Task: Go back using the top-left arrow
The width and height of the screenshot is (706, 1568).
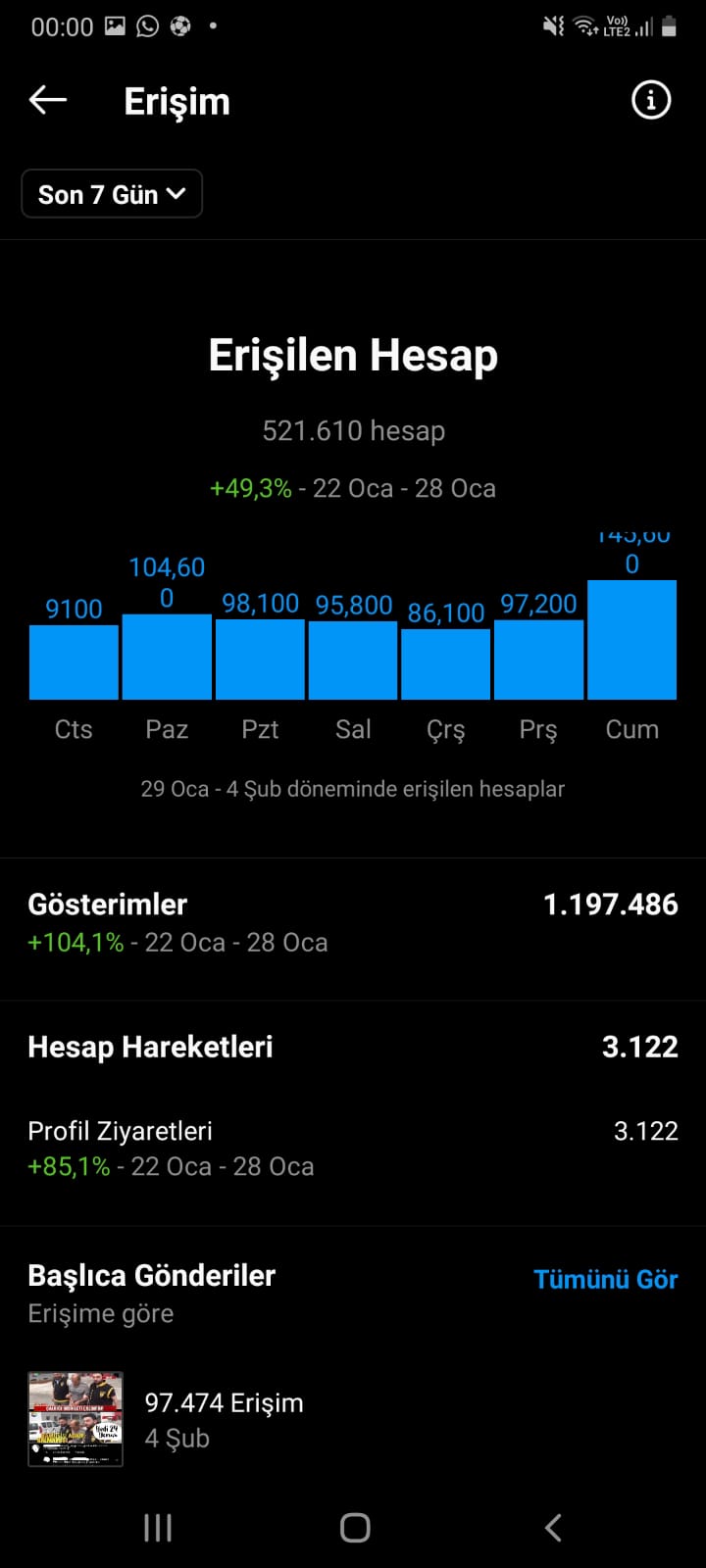Action: pyautogui.click(x=47, y=100)
